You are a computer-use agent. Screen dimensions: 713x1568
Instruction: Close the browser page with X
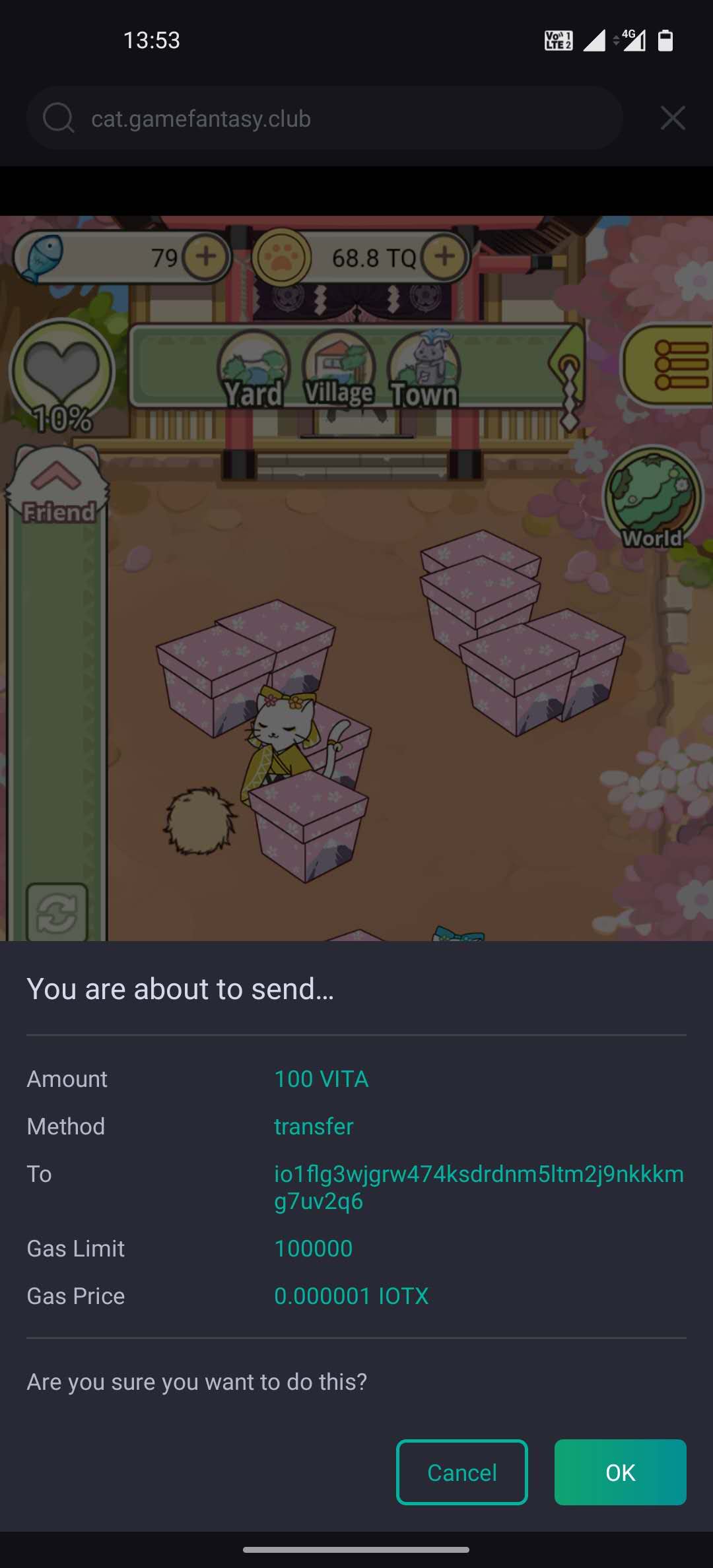[x=673, y=118]
